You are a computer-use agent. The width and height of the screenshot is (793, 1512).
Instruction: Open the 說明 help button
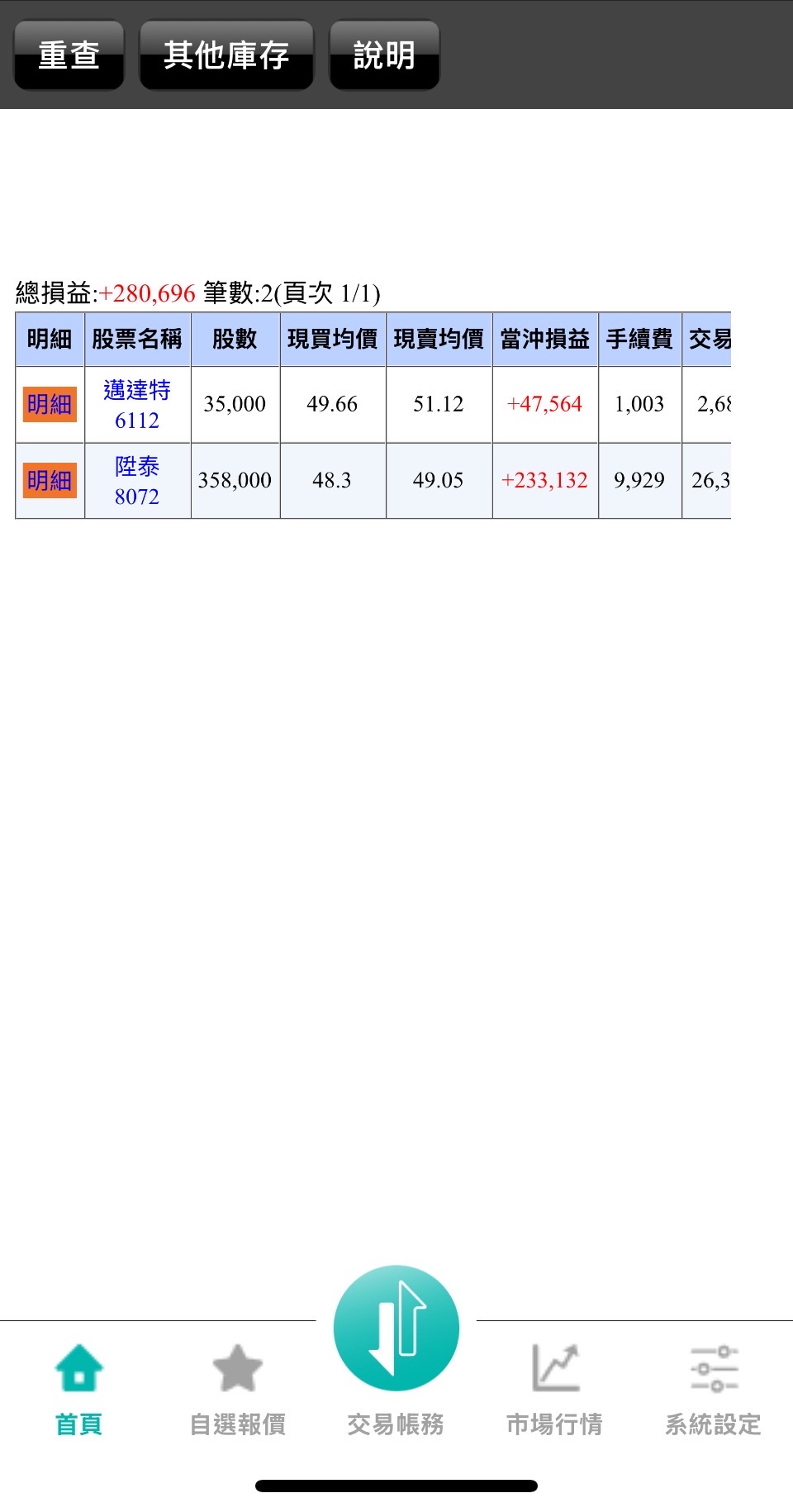[384, 55]
